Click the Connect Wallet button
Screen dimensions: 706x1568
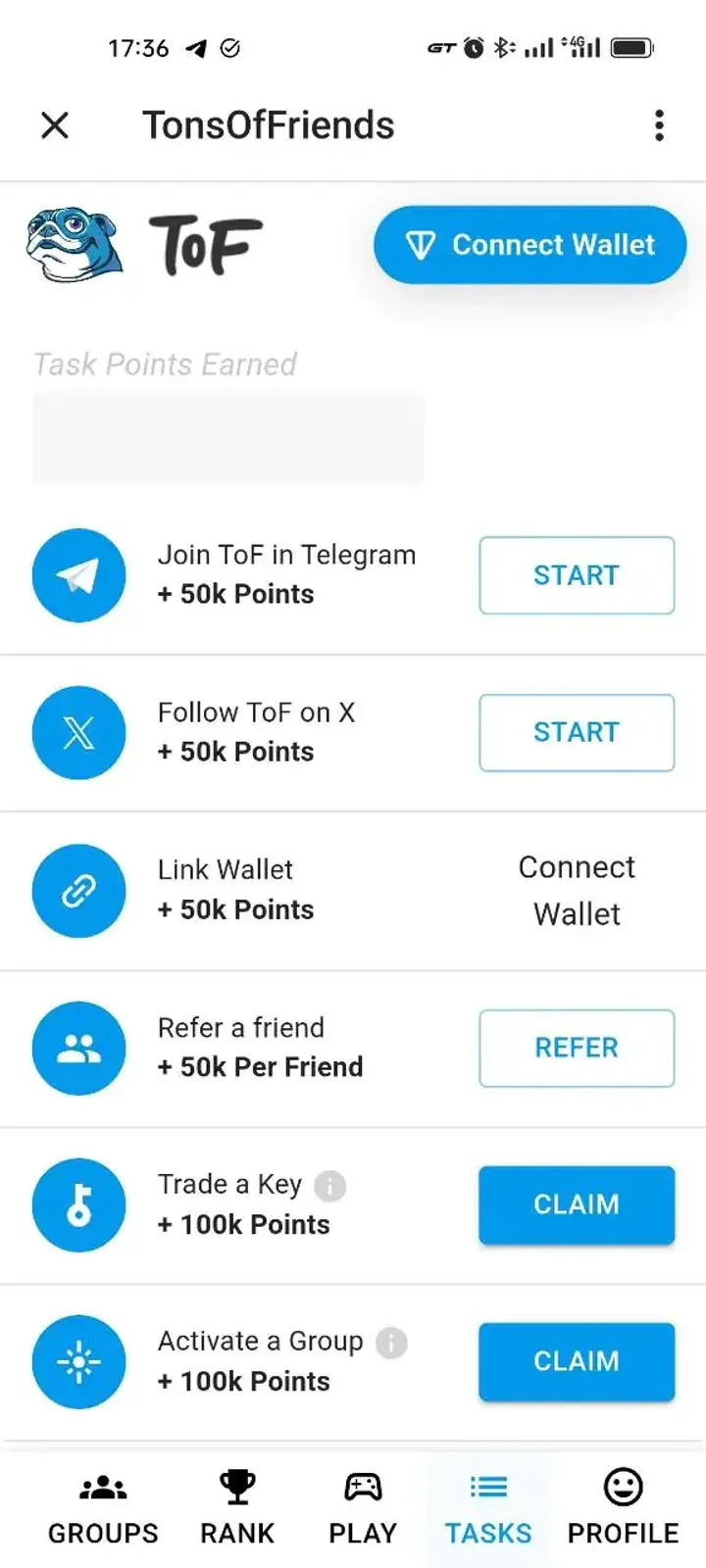click(529, 245)
